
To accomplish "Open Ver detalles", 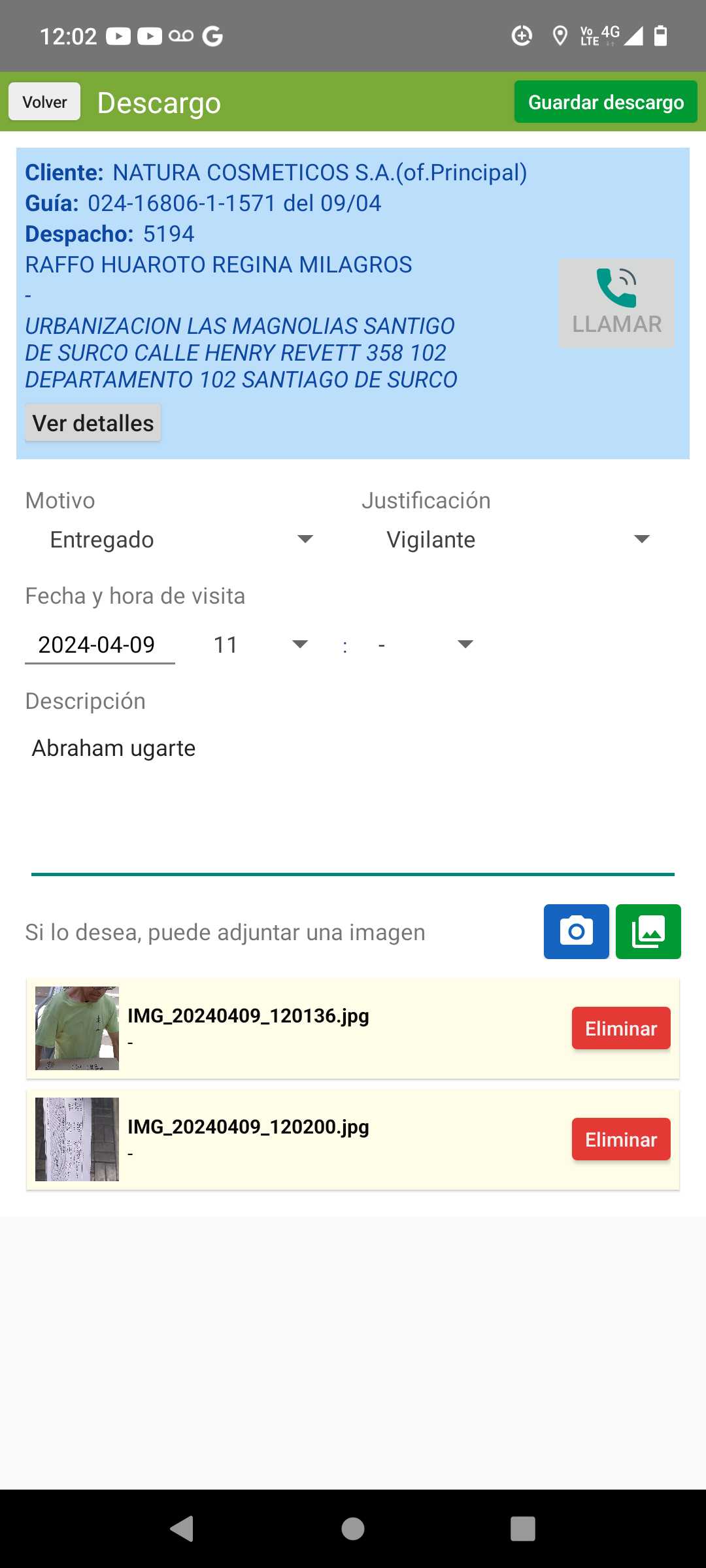I will 93,423.
